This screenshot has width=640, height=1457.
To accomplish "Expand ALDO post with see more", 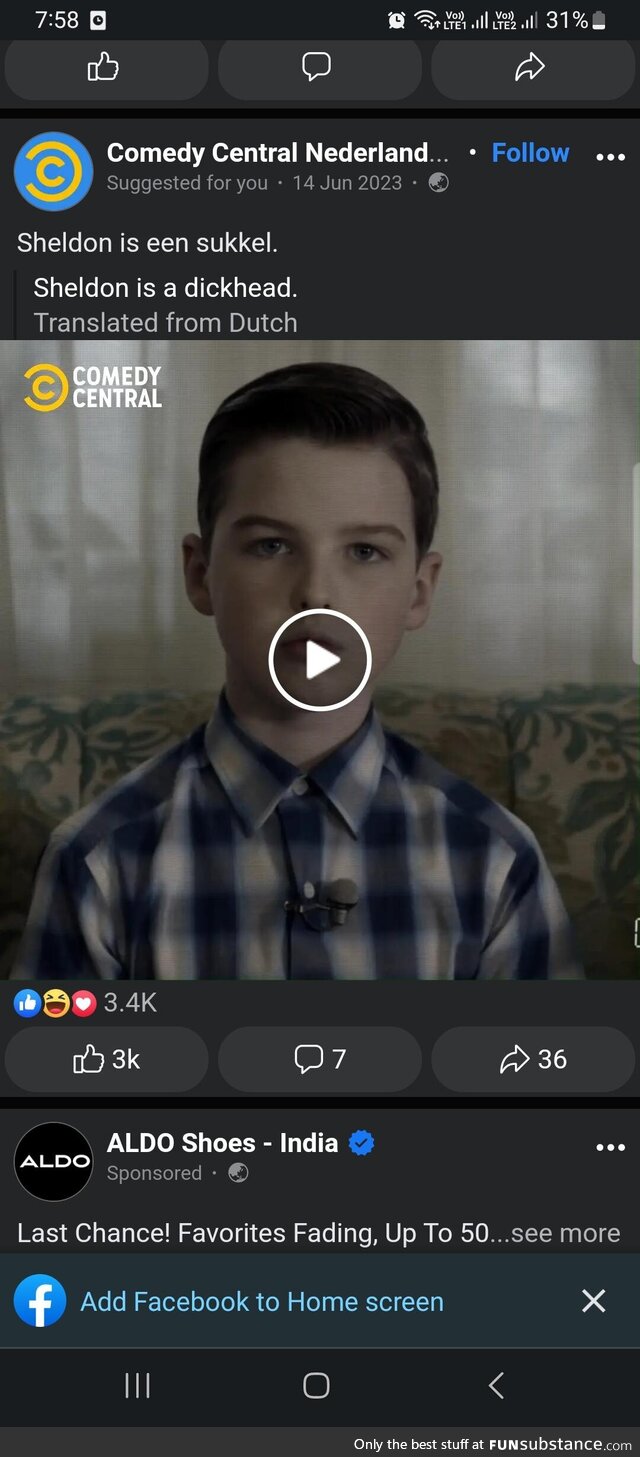I will [566, 1233].
